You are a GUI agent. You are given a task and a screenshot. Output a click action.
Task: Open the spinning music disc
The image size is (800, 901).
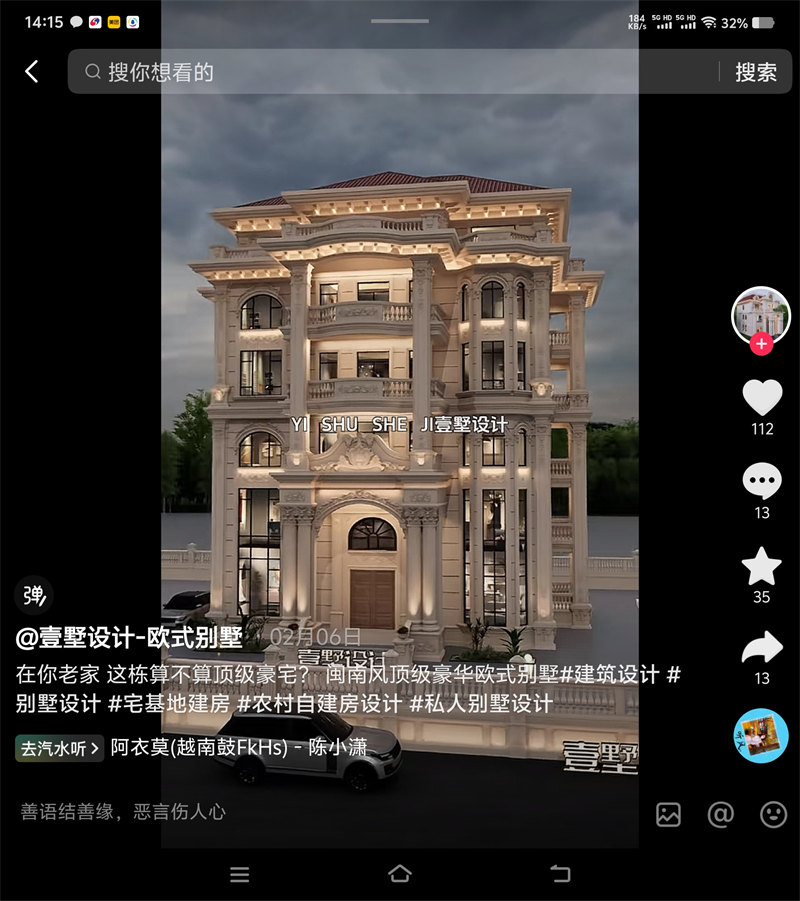click(761, 735)
